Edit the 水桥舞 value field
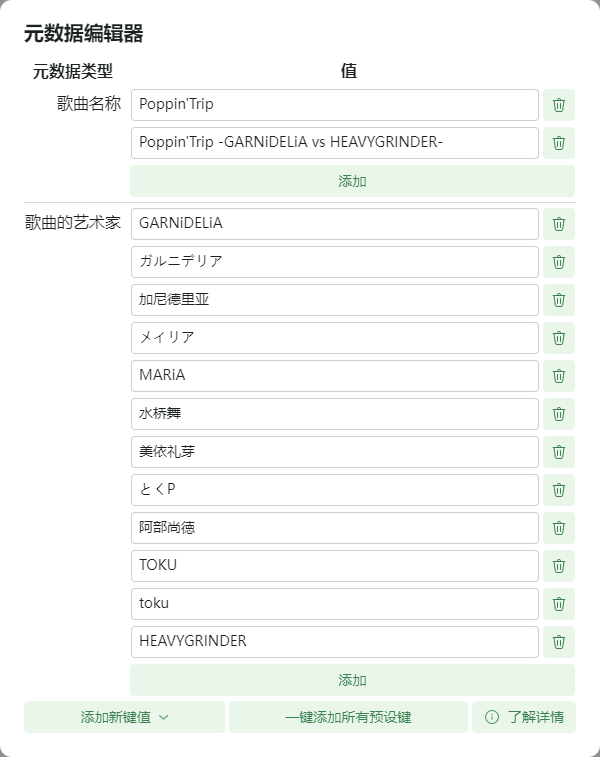 pos(334,414)
